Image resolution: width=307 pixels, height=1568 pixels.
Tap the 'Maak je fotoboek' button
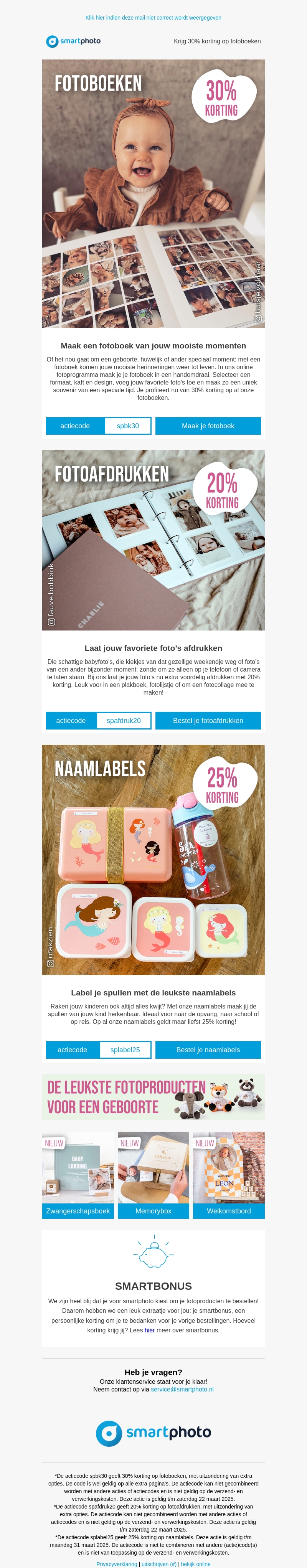[x=208, y=426]
